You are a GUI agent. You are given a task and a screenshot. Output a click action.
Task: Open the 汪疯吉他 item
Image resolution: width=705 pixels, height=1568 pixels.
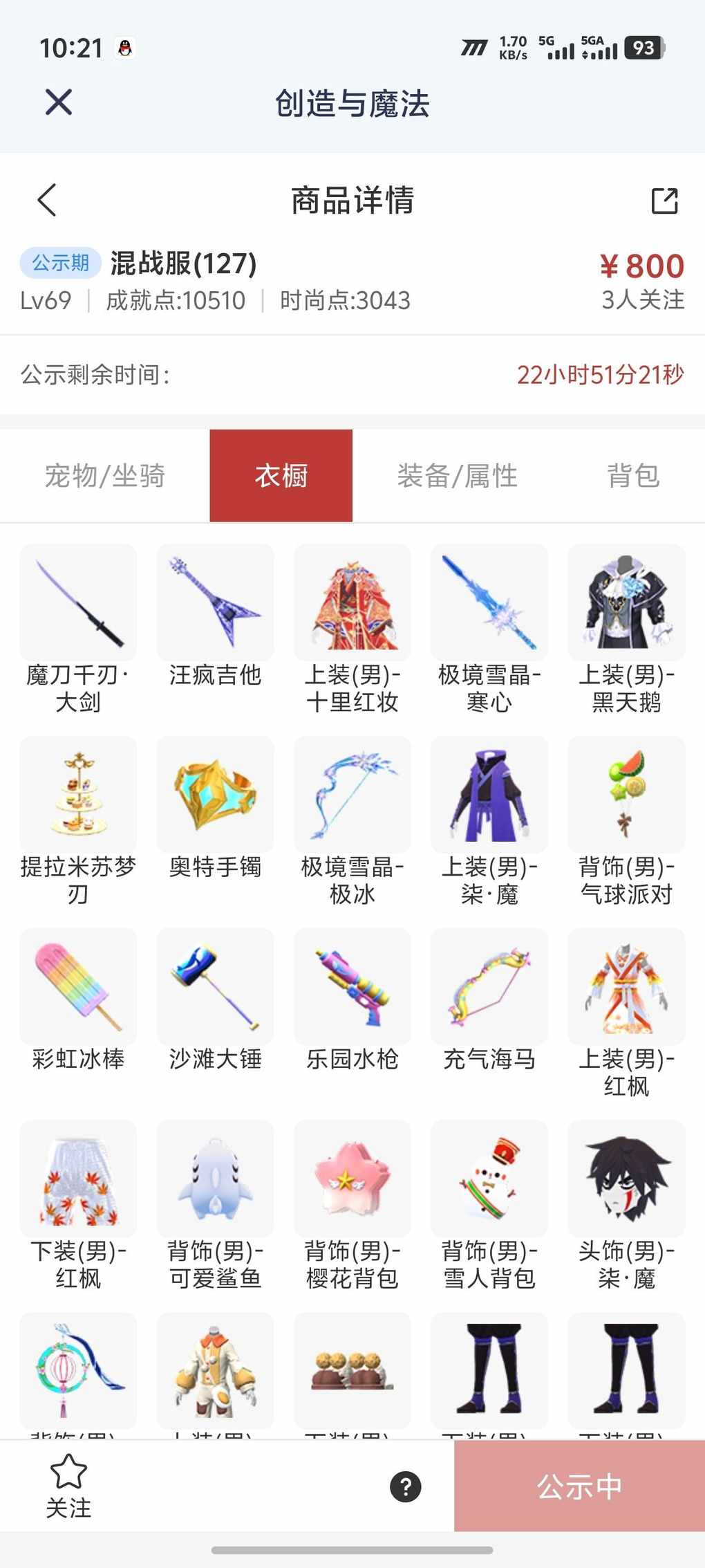point(215,603)
